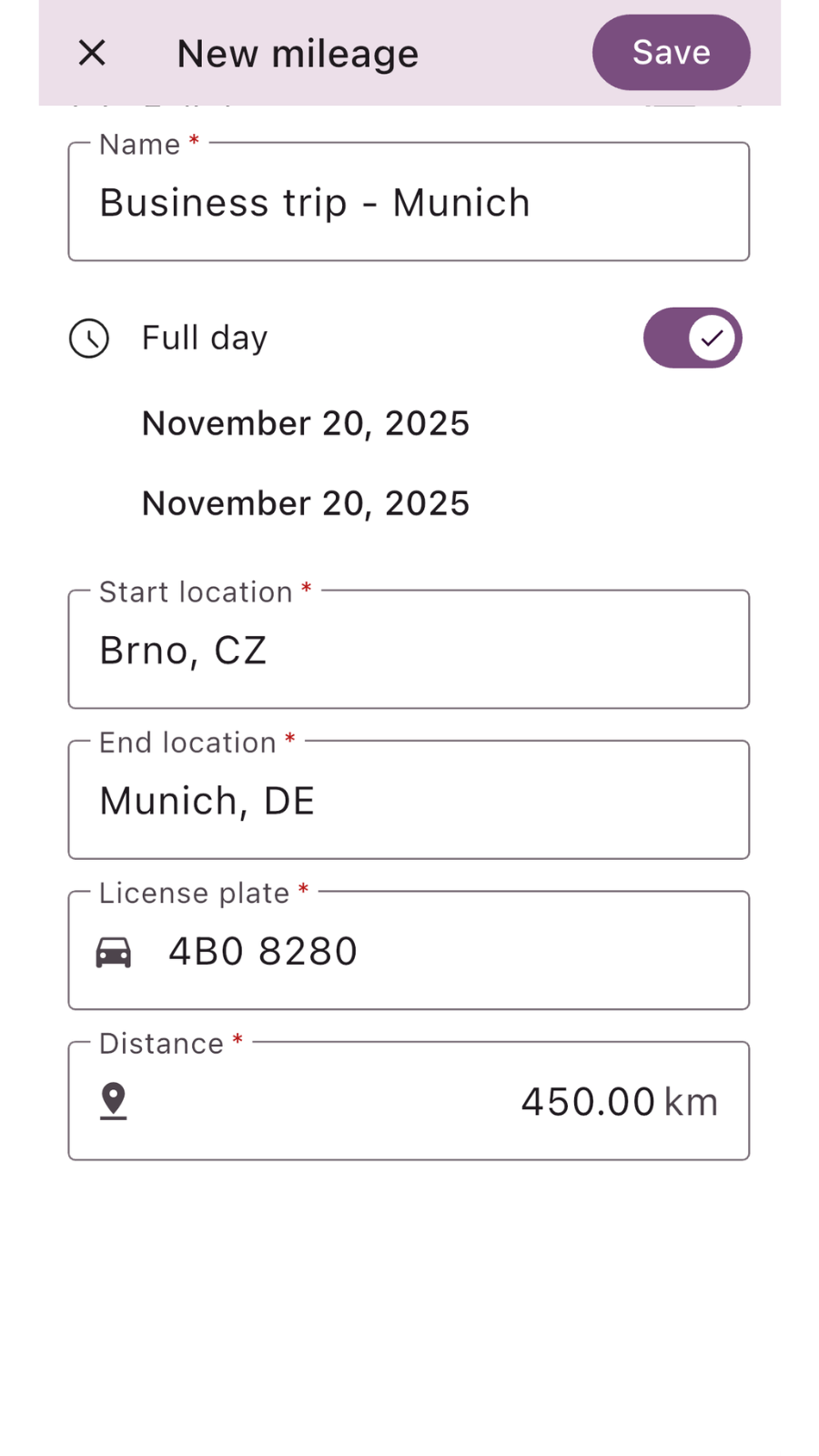This screenshot has width=819, height=1456.
Task: Change the first November 20, 2025 date
Action: pos(306,423)
